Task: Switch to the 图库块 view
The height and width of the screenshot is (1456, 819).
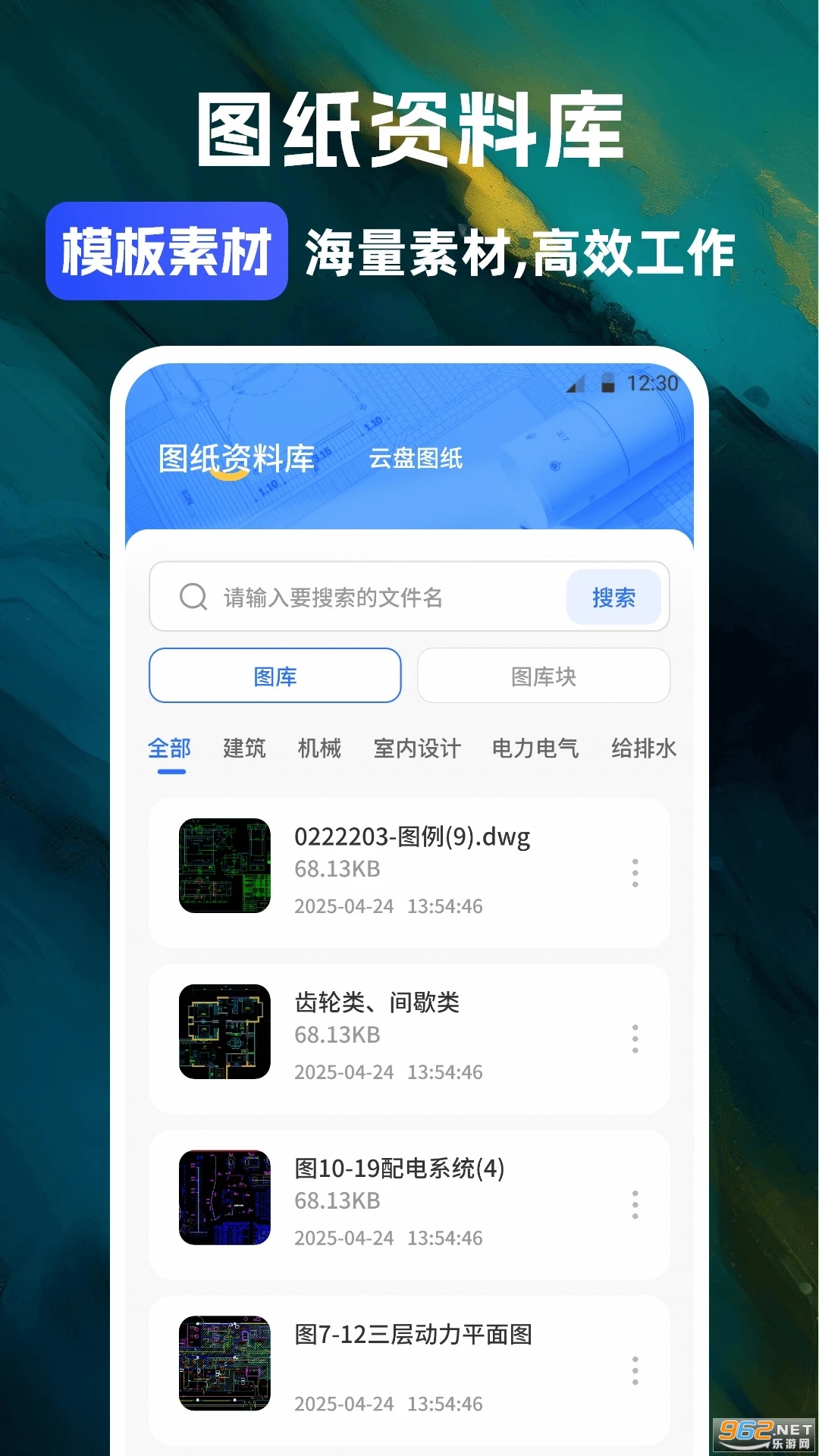Action: (544, 676)
